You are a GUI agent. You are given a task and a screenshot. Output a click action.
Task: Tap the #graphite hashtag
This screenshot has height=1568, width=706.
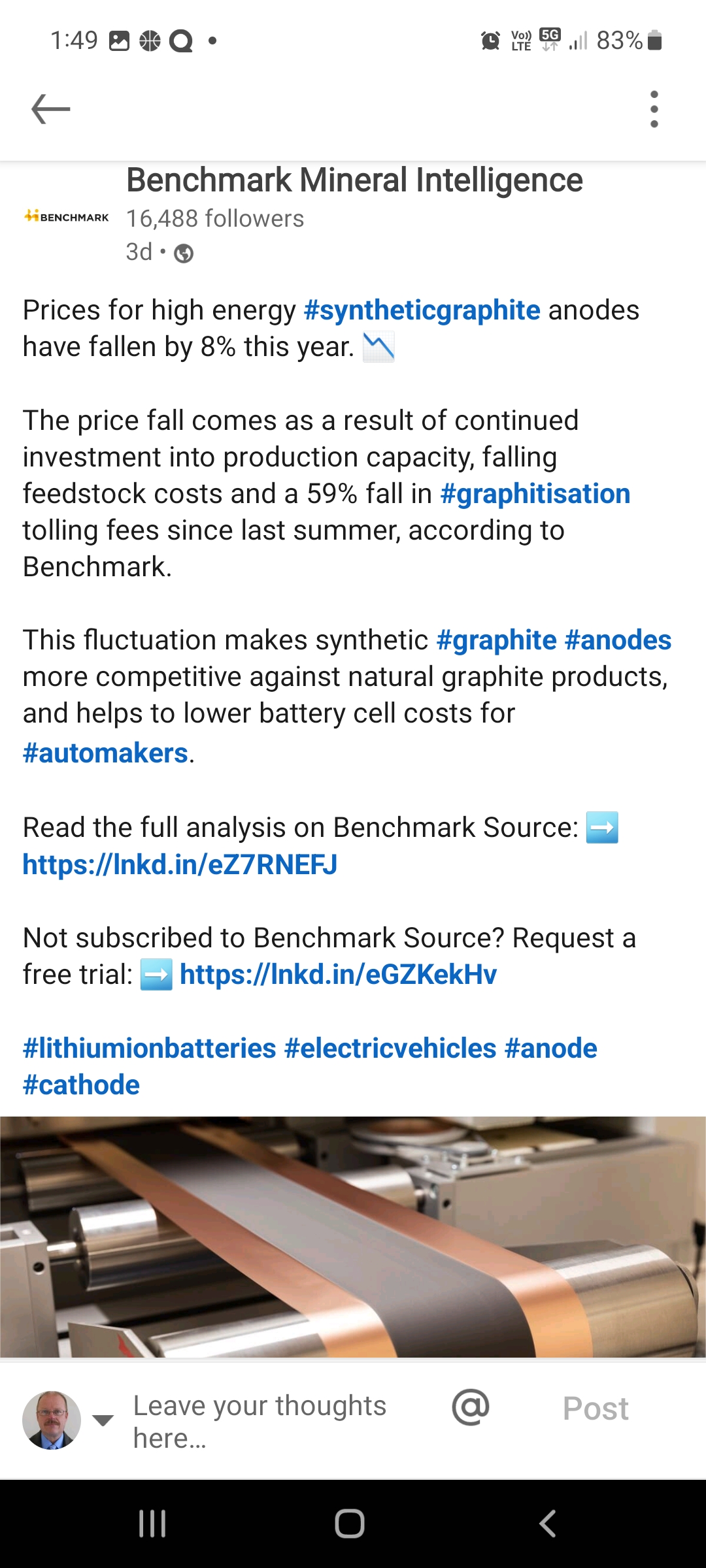click(496, 640)
